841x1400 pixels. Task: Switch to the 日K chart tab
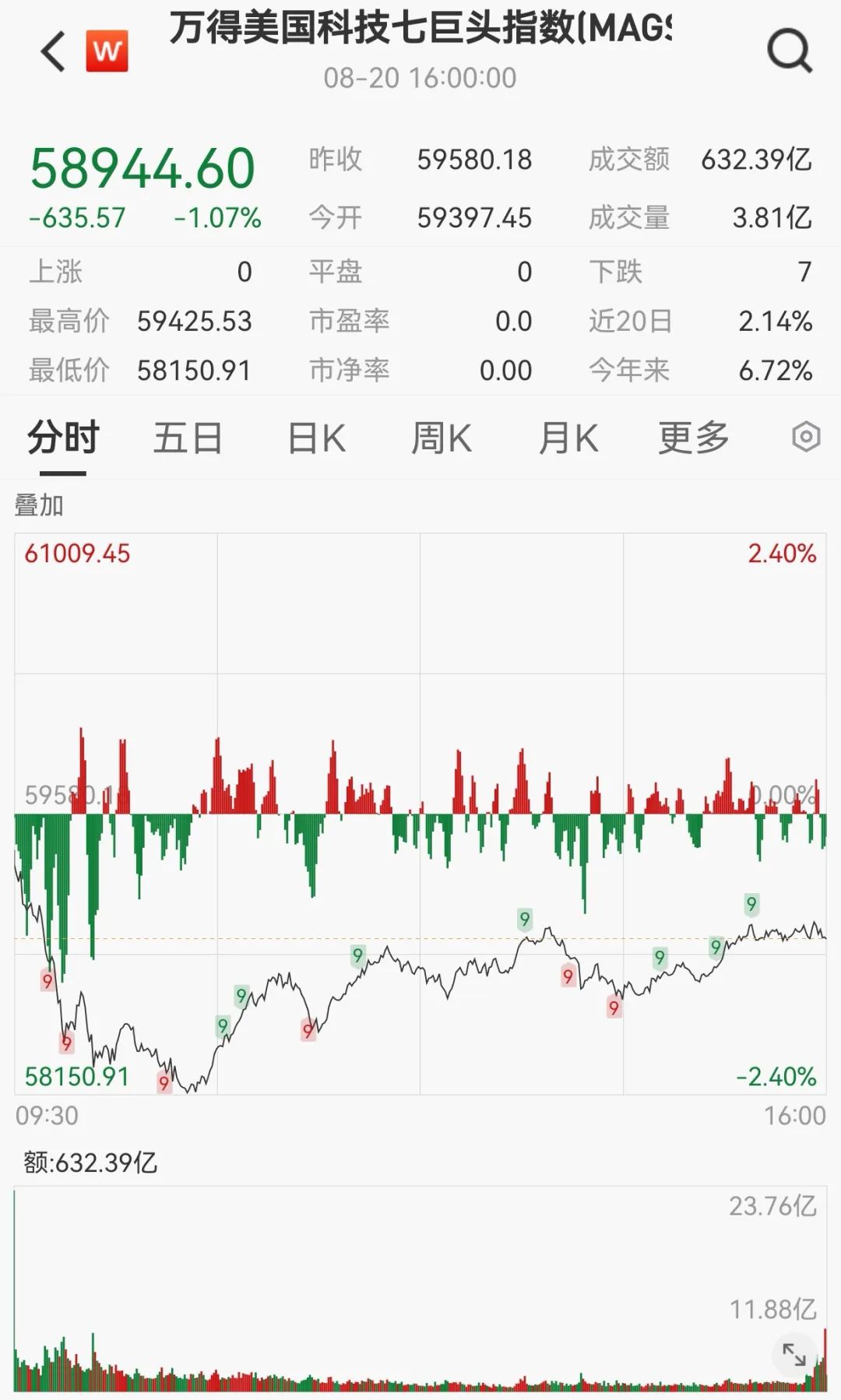[317, 438]
